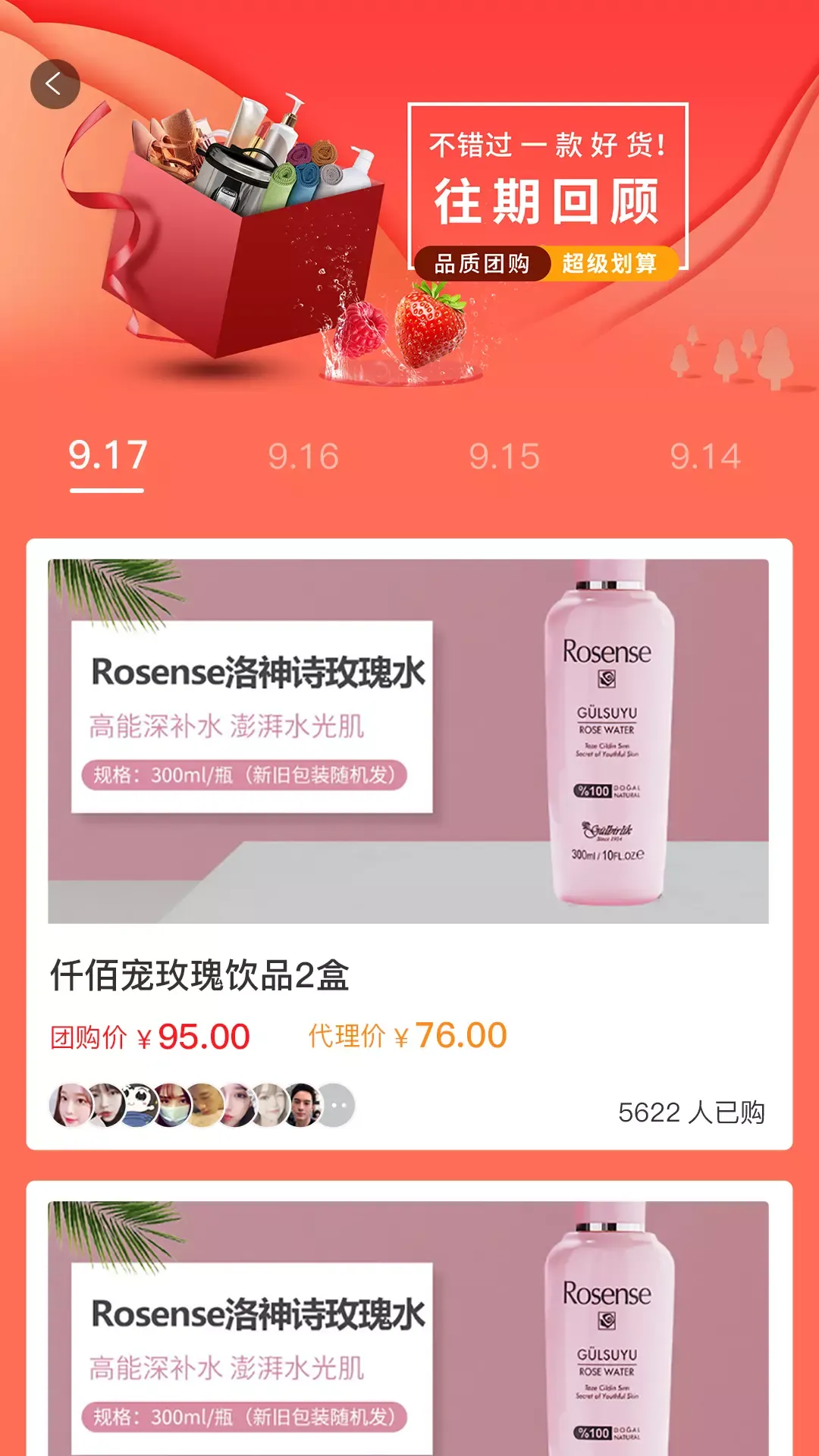The image size is (819, 1456).
Task: Go back using the arrow icon
Action: [x=55, y=84]
